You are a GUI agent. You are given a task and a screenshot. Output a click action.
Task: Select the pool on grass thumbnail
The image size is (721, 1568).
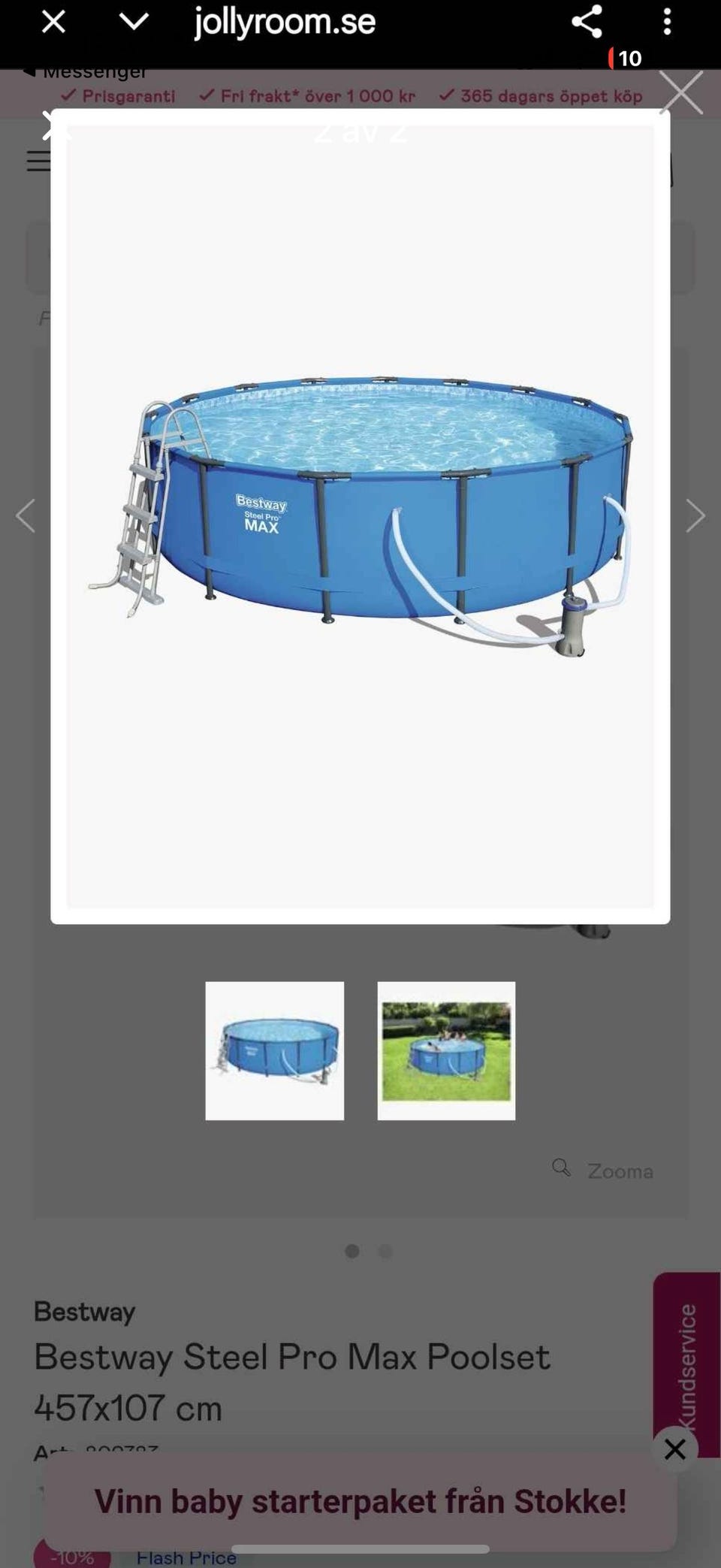(x=446, y=1050)
